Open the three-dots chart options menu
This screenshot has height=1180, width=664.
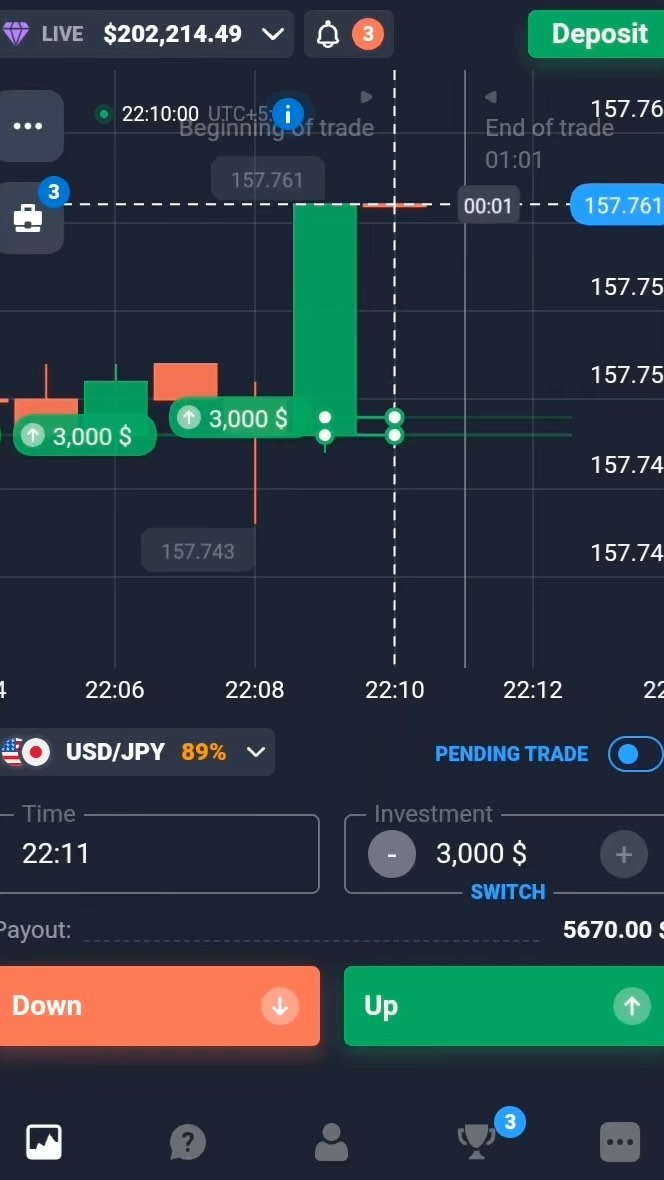pos(27,126)
